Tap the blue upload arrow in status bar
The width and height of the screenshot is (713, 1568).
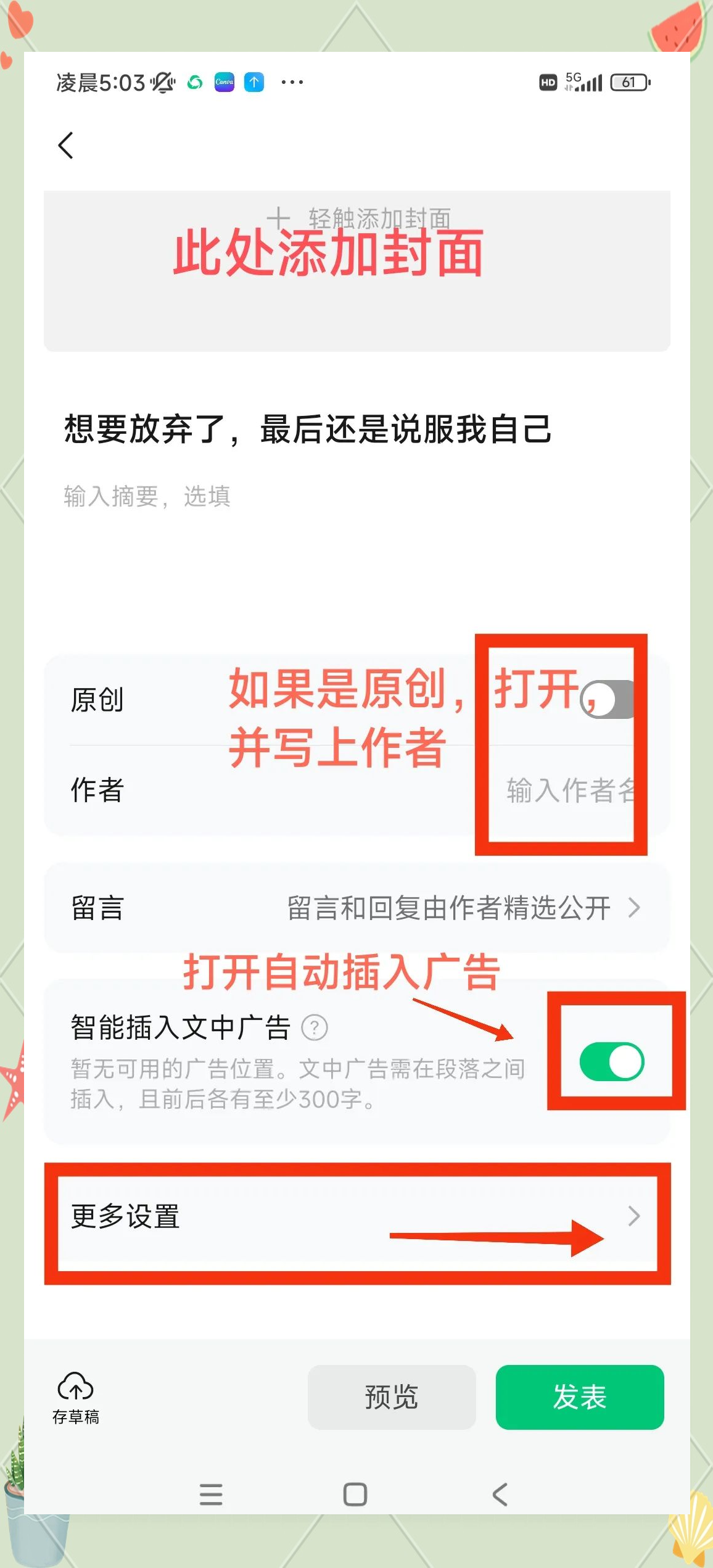[254, 81]
